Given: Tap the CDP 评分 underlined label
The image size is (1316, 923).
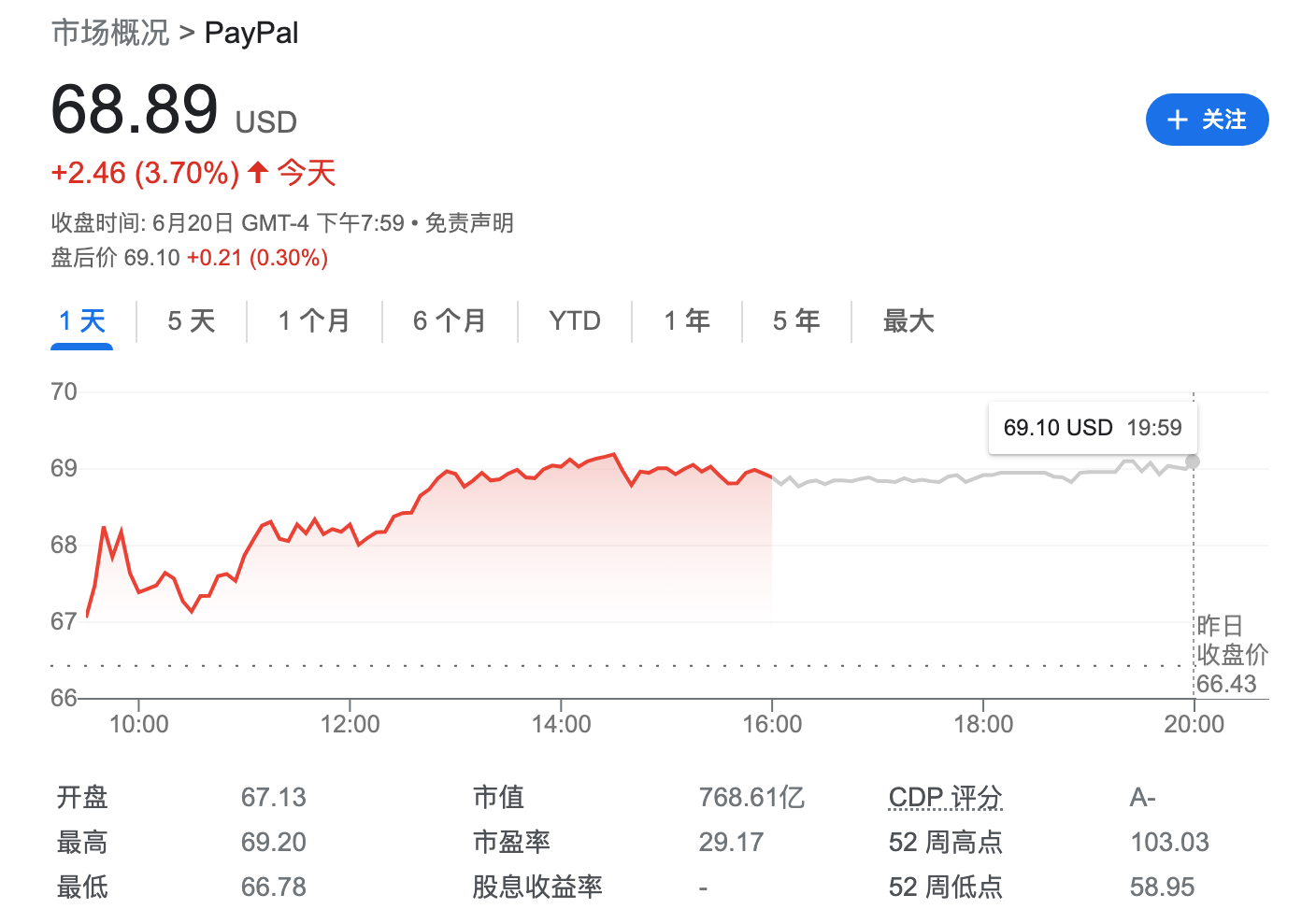Looking at the screenshot, I should [x=945, y=797].
